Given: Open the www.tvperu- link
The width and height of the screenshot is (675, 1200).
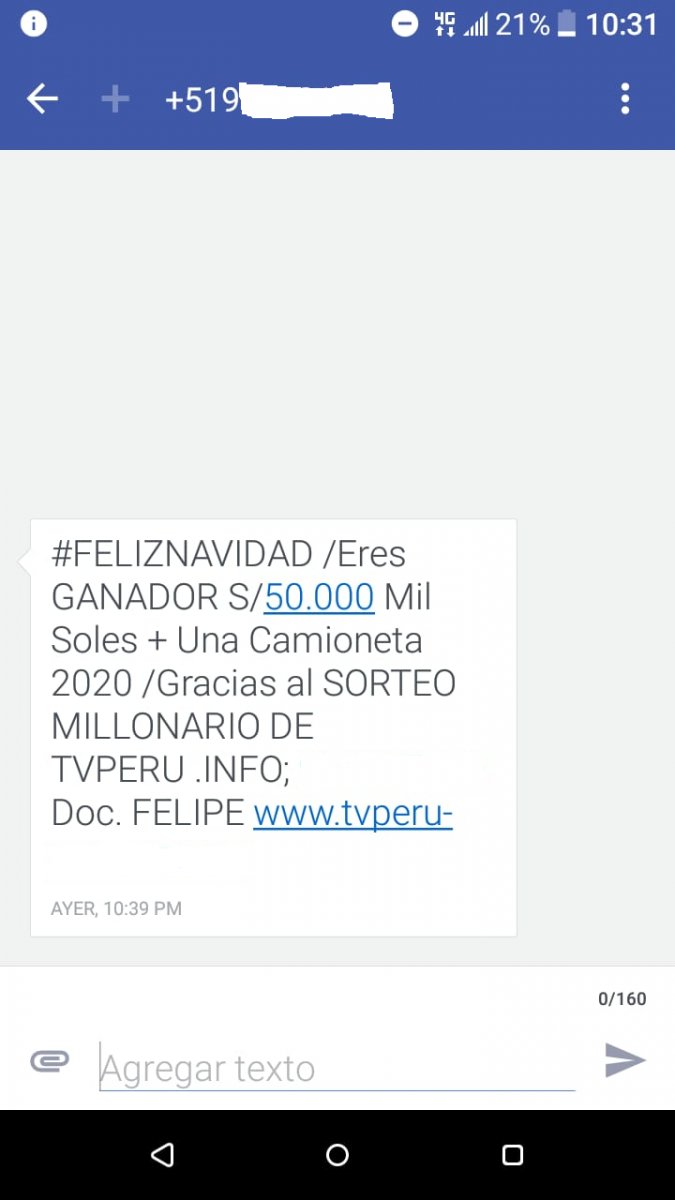Looking at the screenshot, I should [x=353, y=813].
